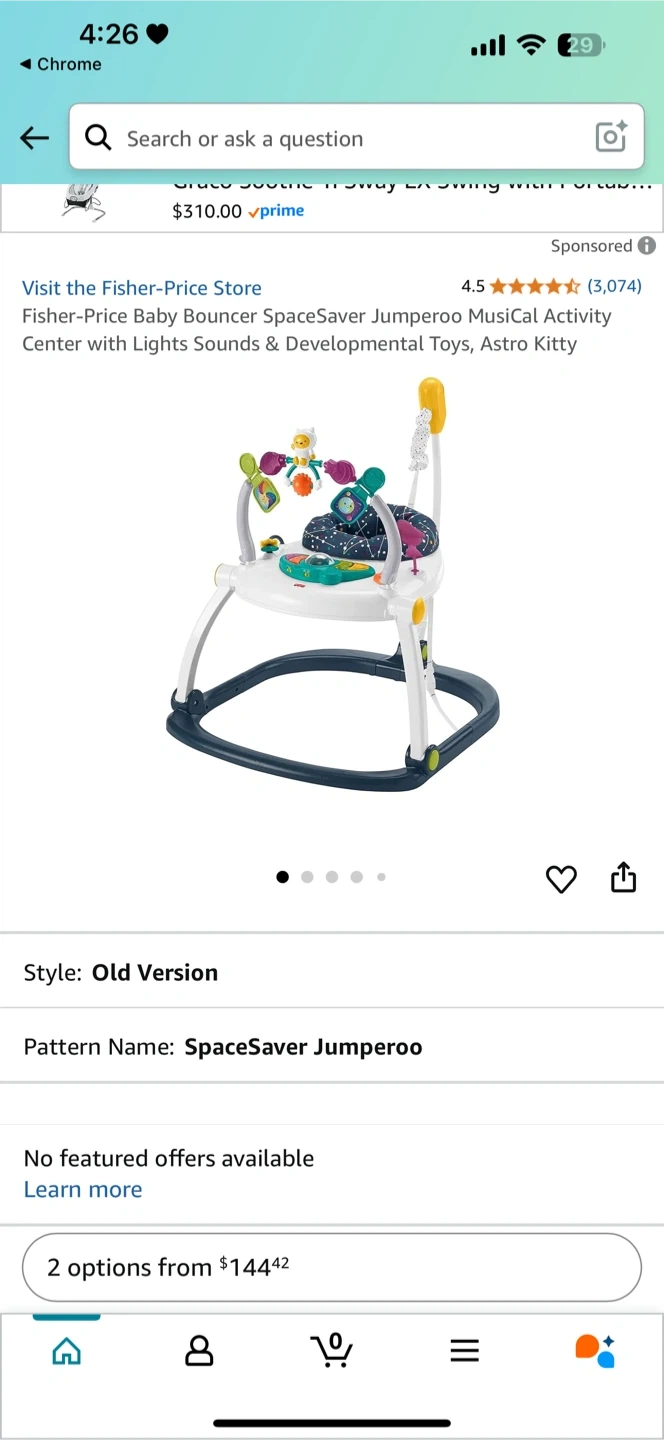Switch to the Home tab
Screen dimensions: 664x1440
click(66, 1351)
